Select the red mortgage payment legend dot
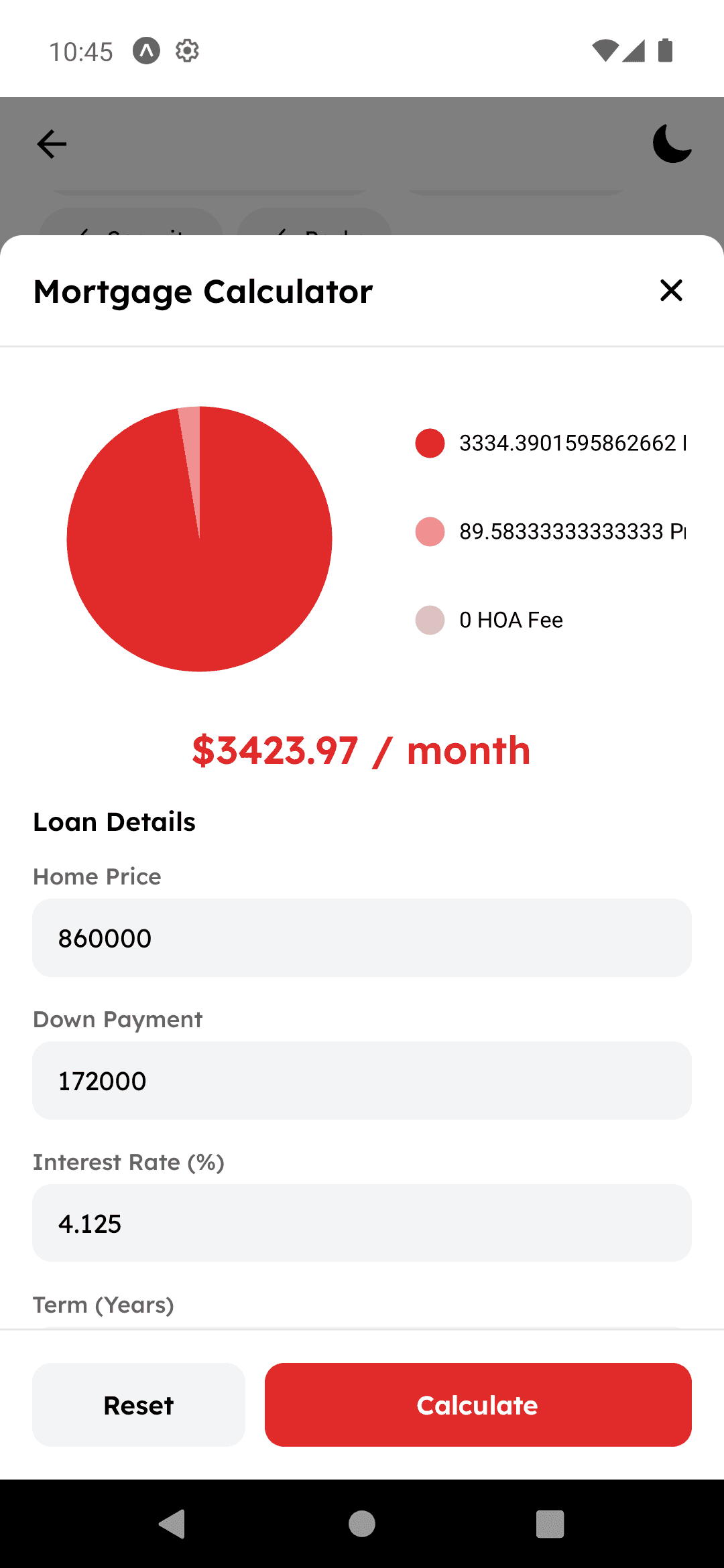 tap(429, 443)
